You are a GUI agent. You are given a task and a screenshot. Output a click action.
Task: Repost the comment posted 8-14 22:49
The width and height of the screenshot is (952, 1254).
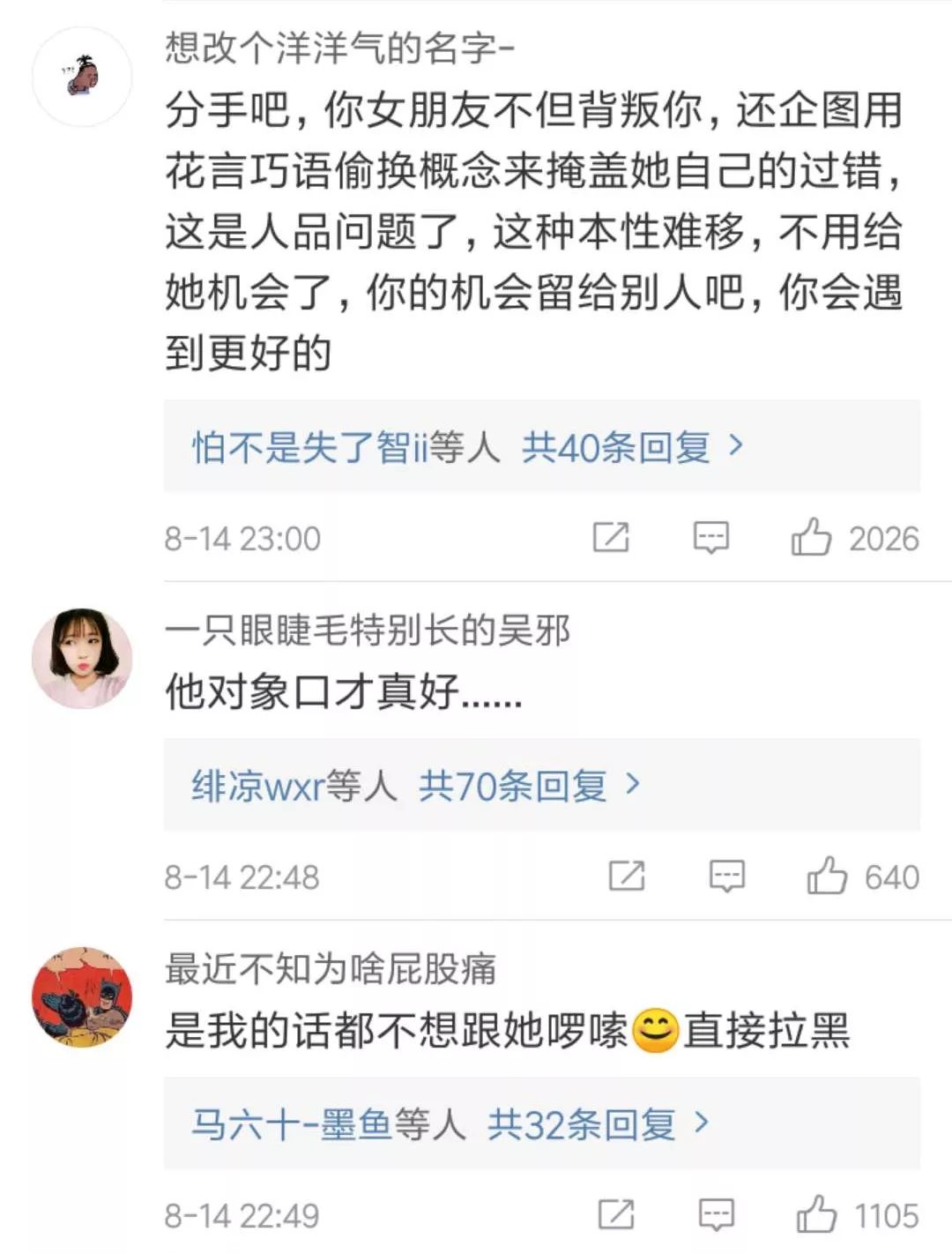tap(616, 1214)
